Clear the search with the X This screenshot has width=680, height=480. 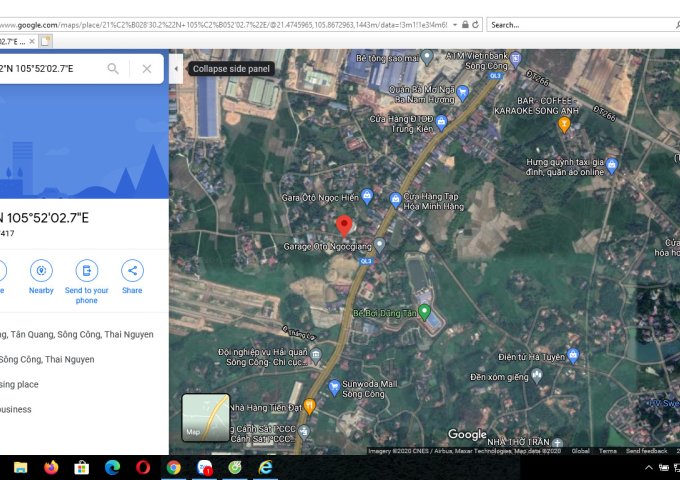click(147, 69)
